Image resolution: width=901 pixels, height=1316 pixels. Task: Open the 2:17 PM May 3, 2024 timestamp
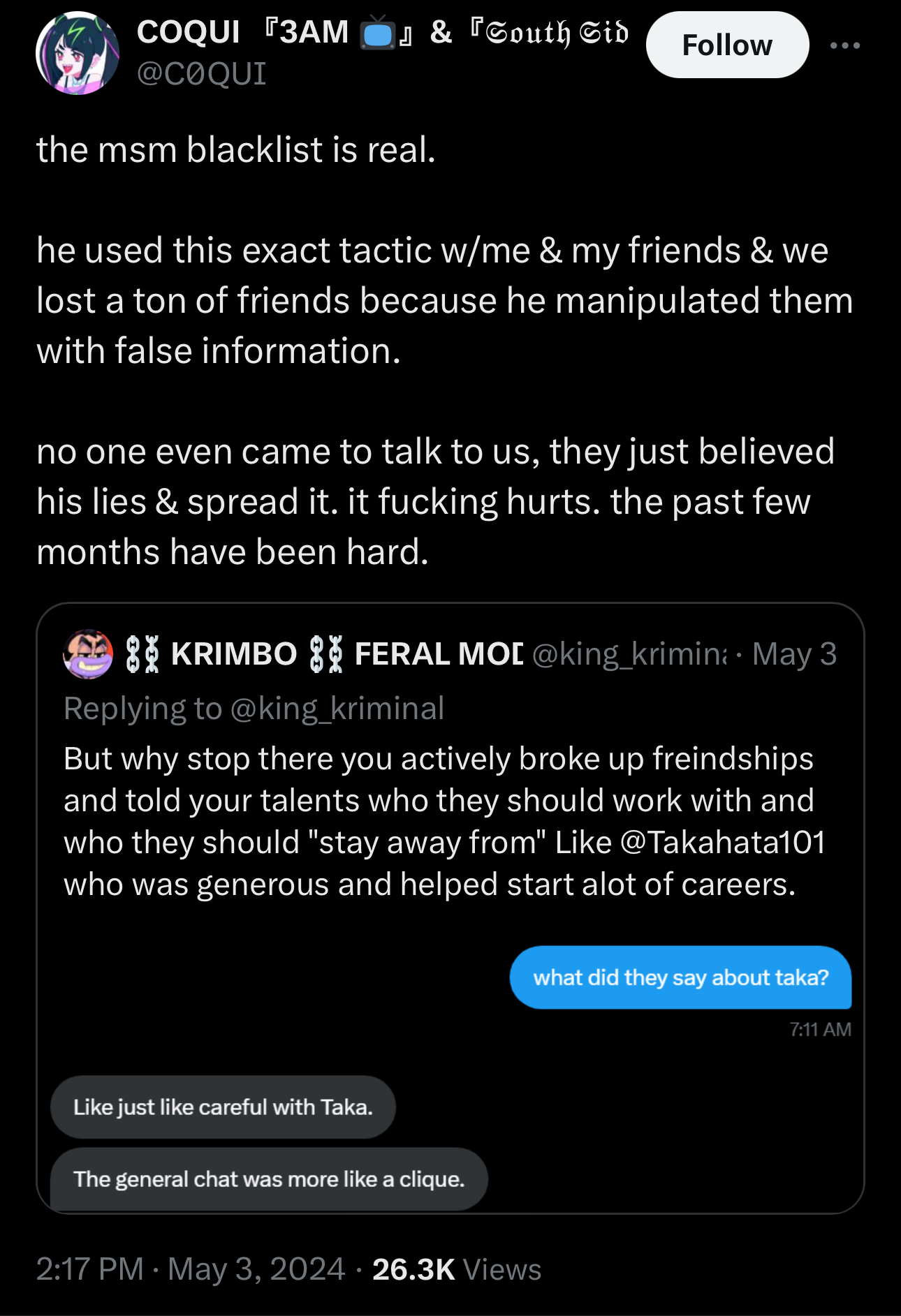coord(191,1269)
